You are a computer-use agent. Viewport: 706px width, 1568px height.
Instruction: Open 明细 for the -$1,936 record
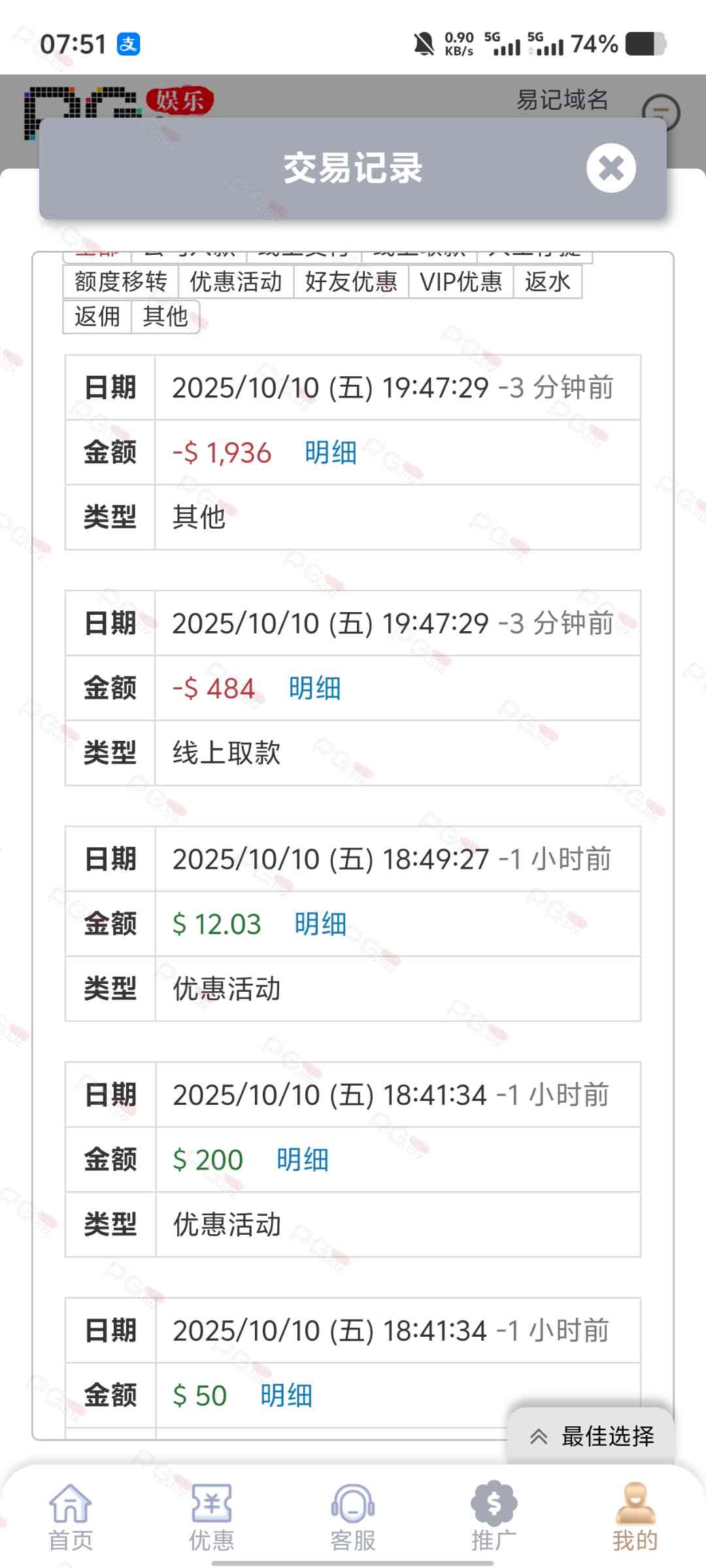coord(331,453)
